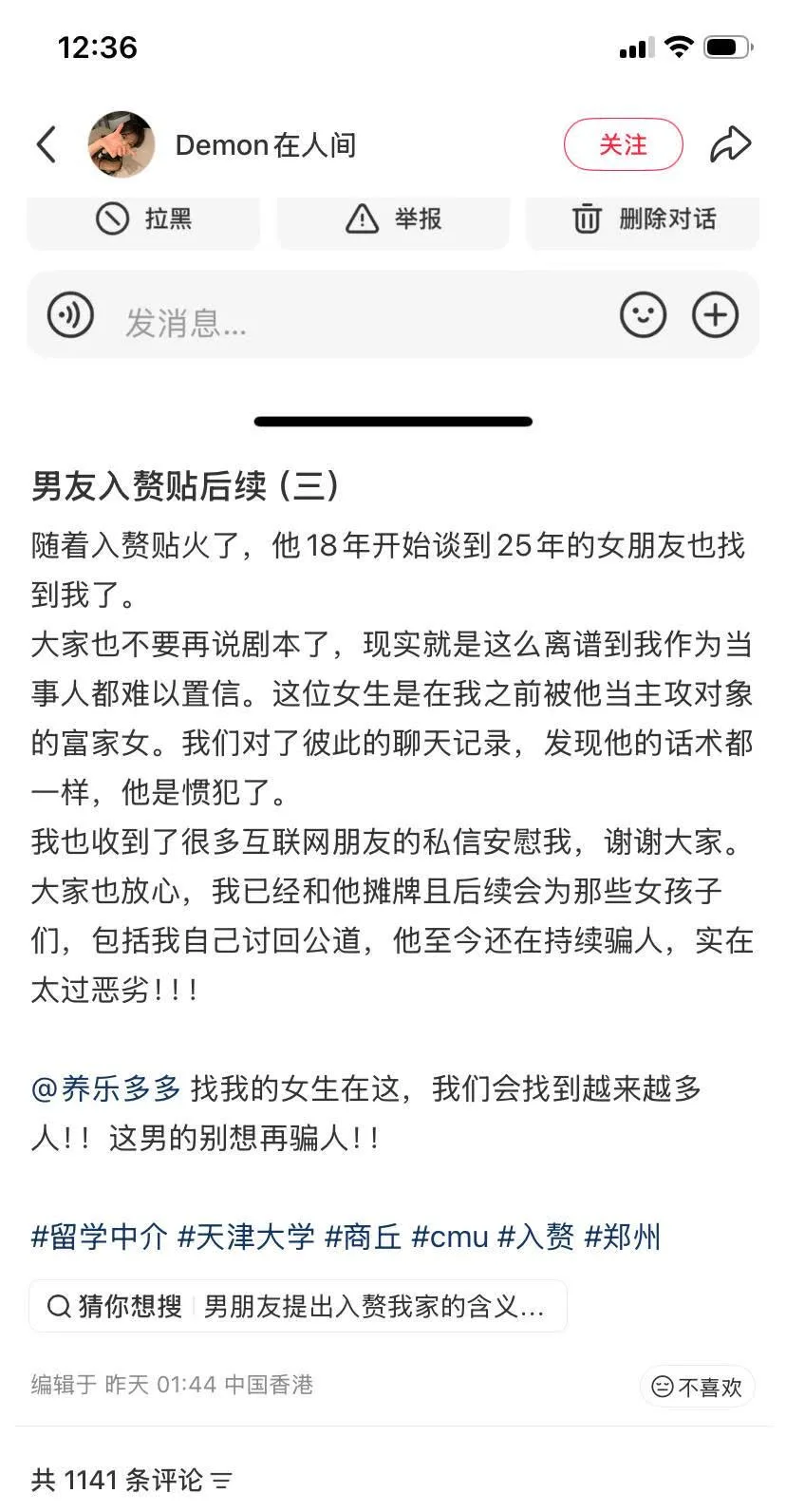Open the #天津大学 hashtag

pyautogui.click(x=246, y=1237)
